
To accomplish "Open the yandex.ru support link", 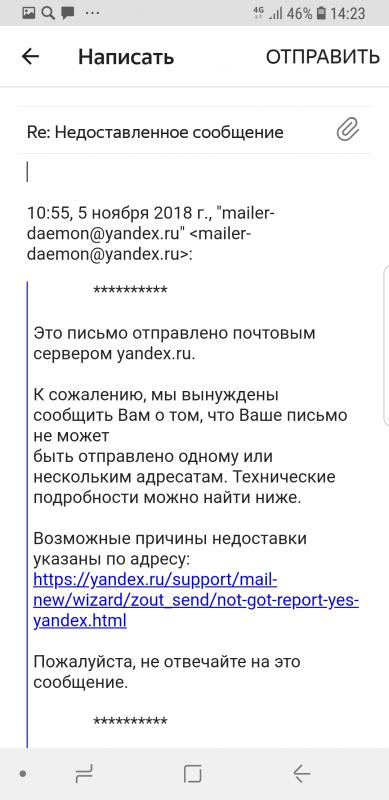I will (196, 601).
